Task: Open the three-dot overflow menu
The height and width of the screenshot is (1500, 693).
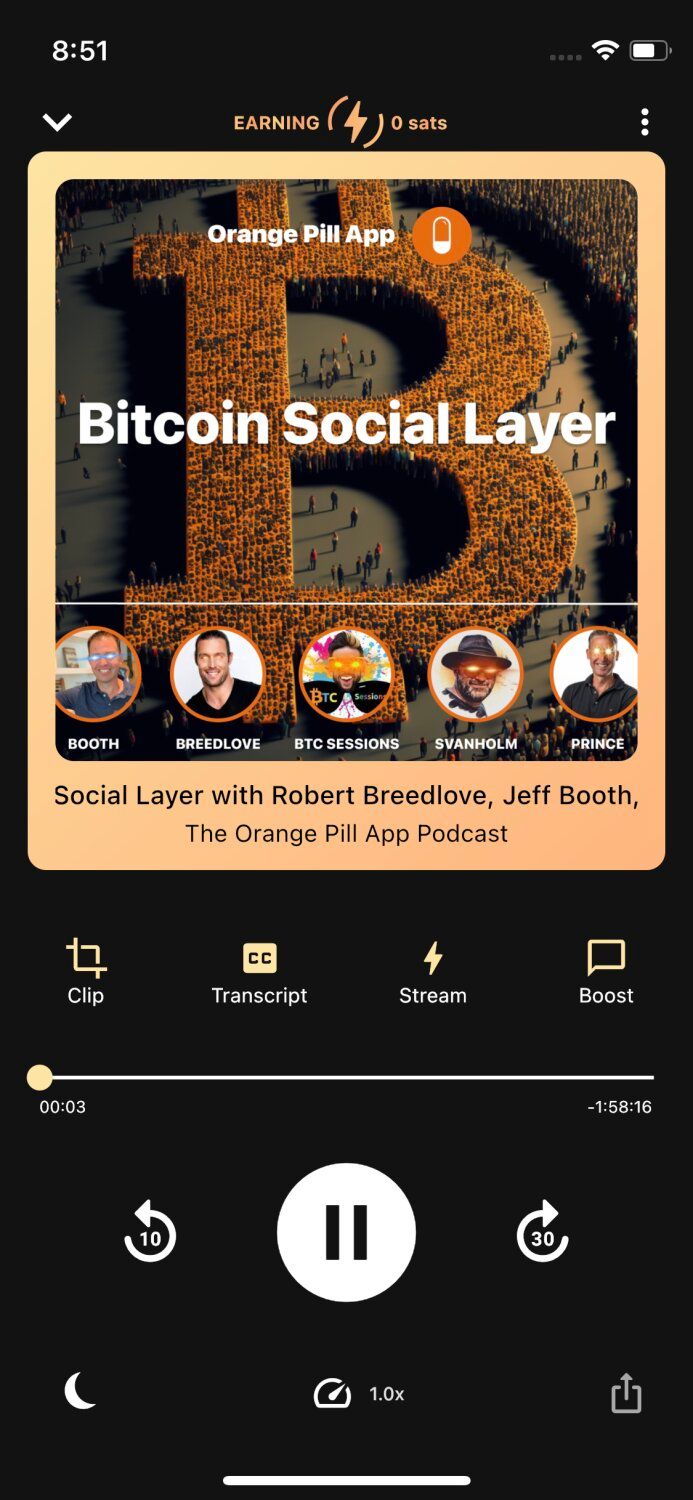Action: pyautogui.click(x=645, y=122)
